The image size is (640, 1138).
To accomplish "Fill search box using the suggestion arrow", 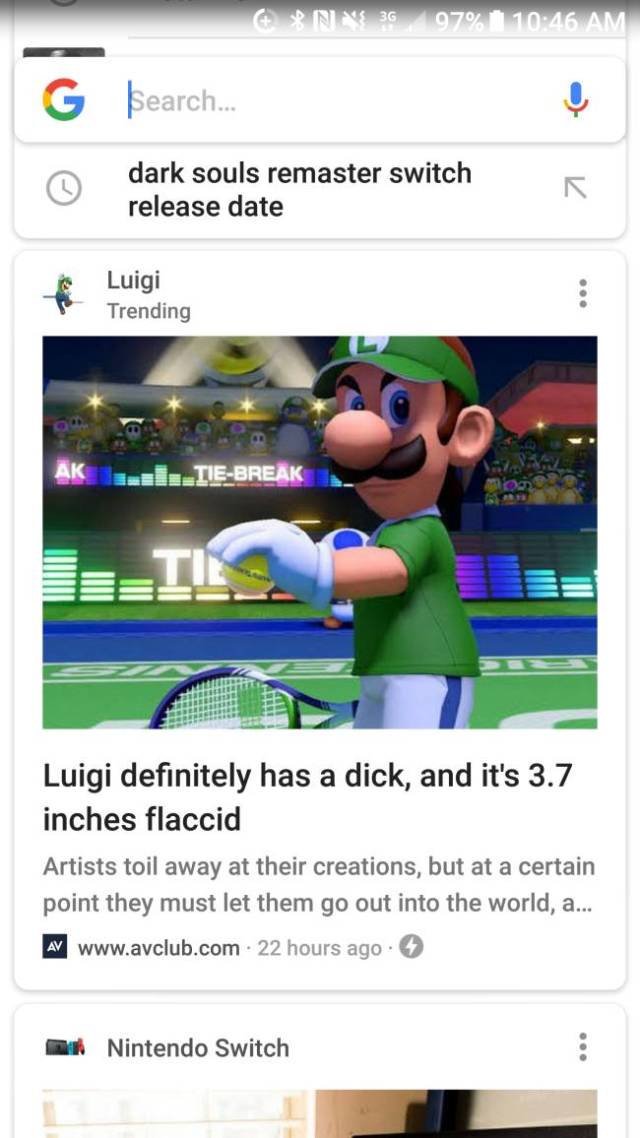I will pyautogui.click(x=575, y=187).
